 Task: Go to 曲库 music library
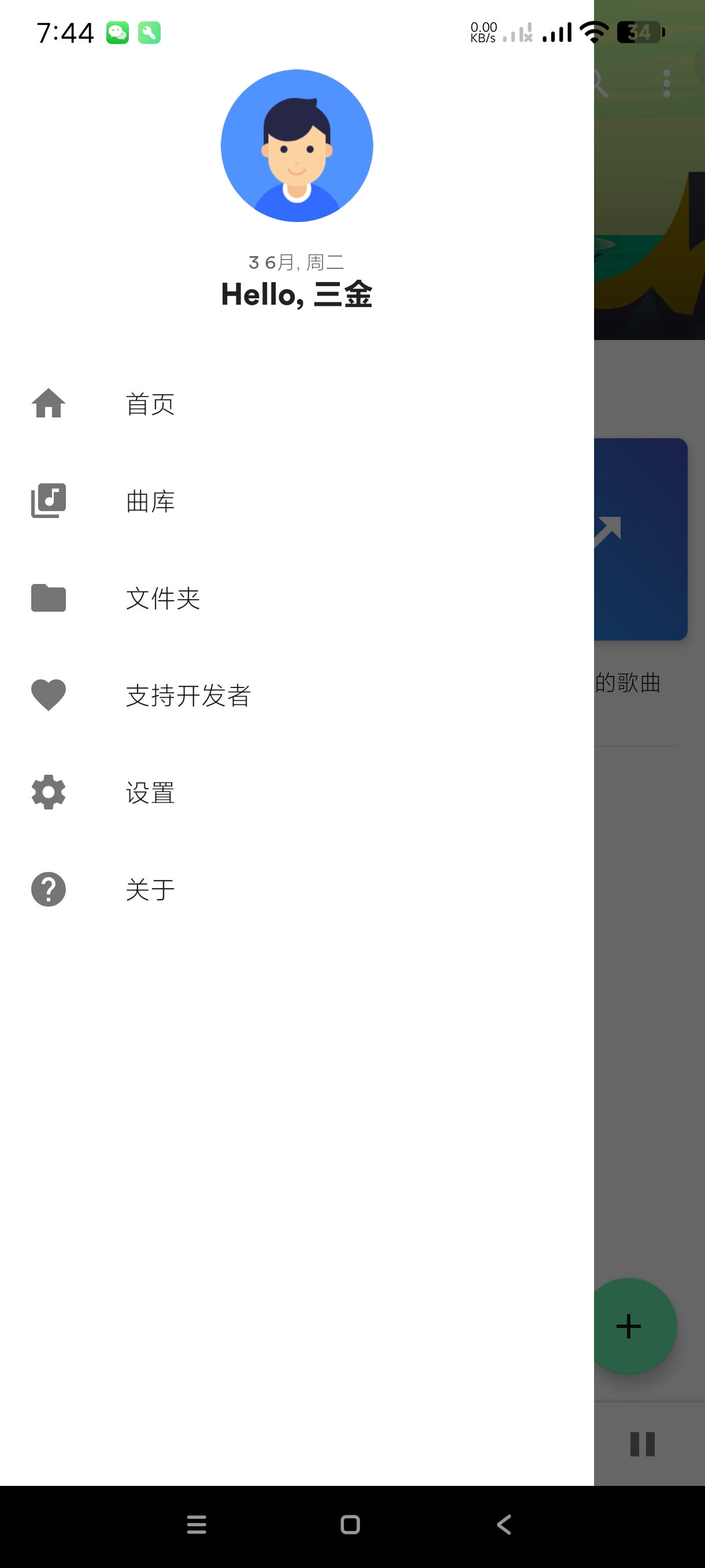click(150, 502)
